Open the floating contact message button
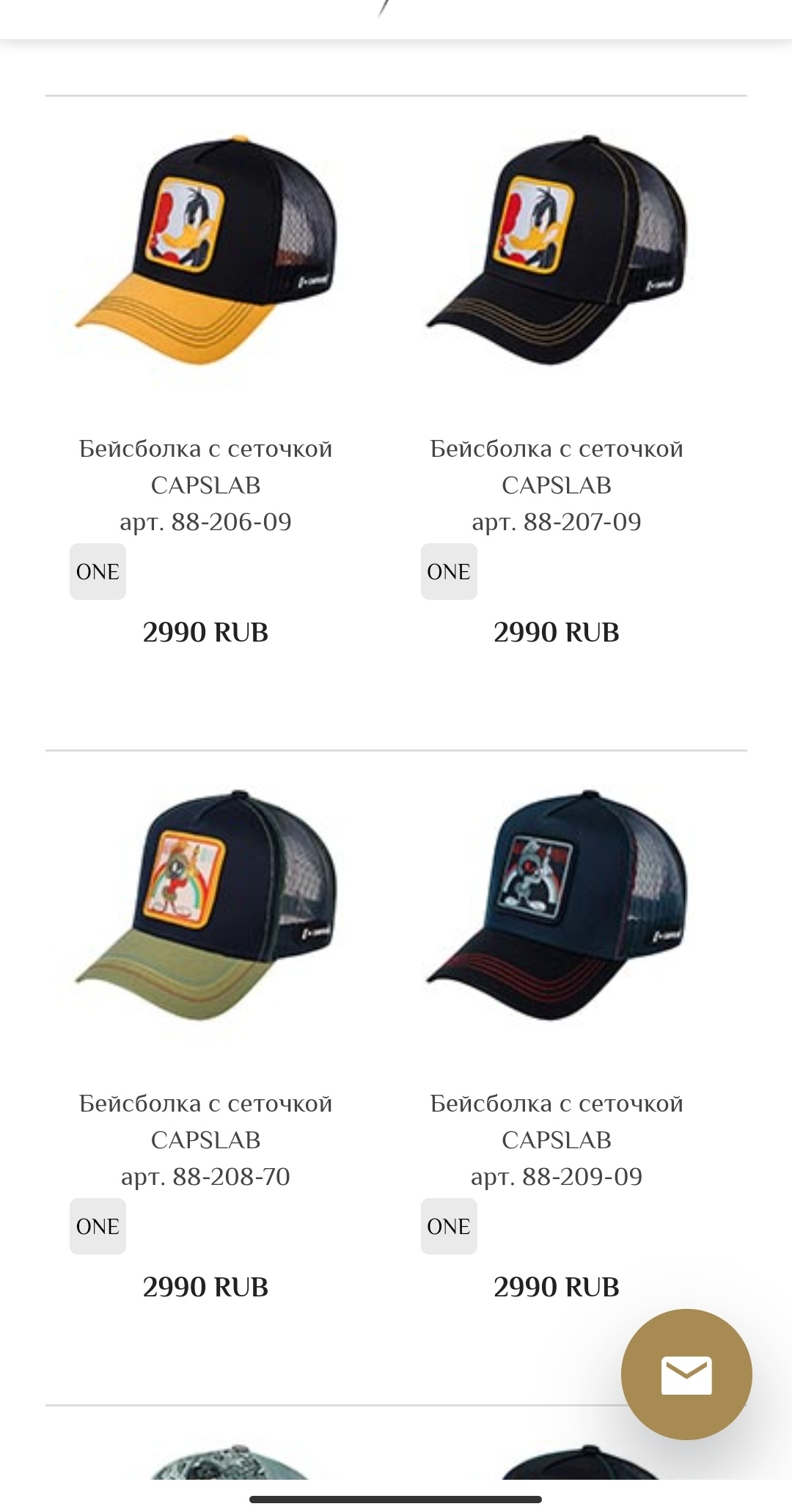This screenshot has width=792, height=1512. 686,1375
